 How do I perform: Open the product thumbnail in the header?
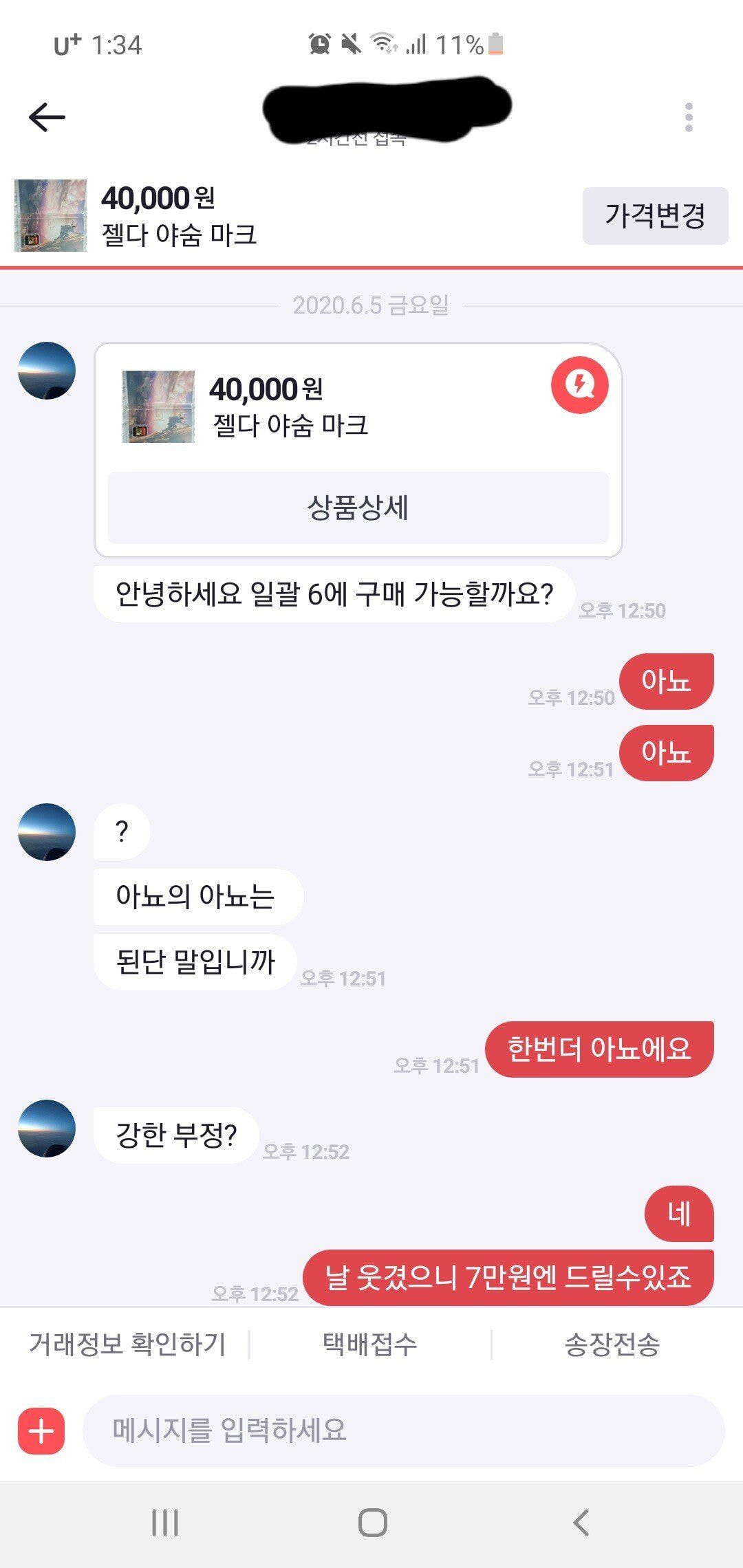[51, 215]
